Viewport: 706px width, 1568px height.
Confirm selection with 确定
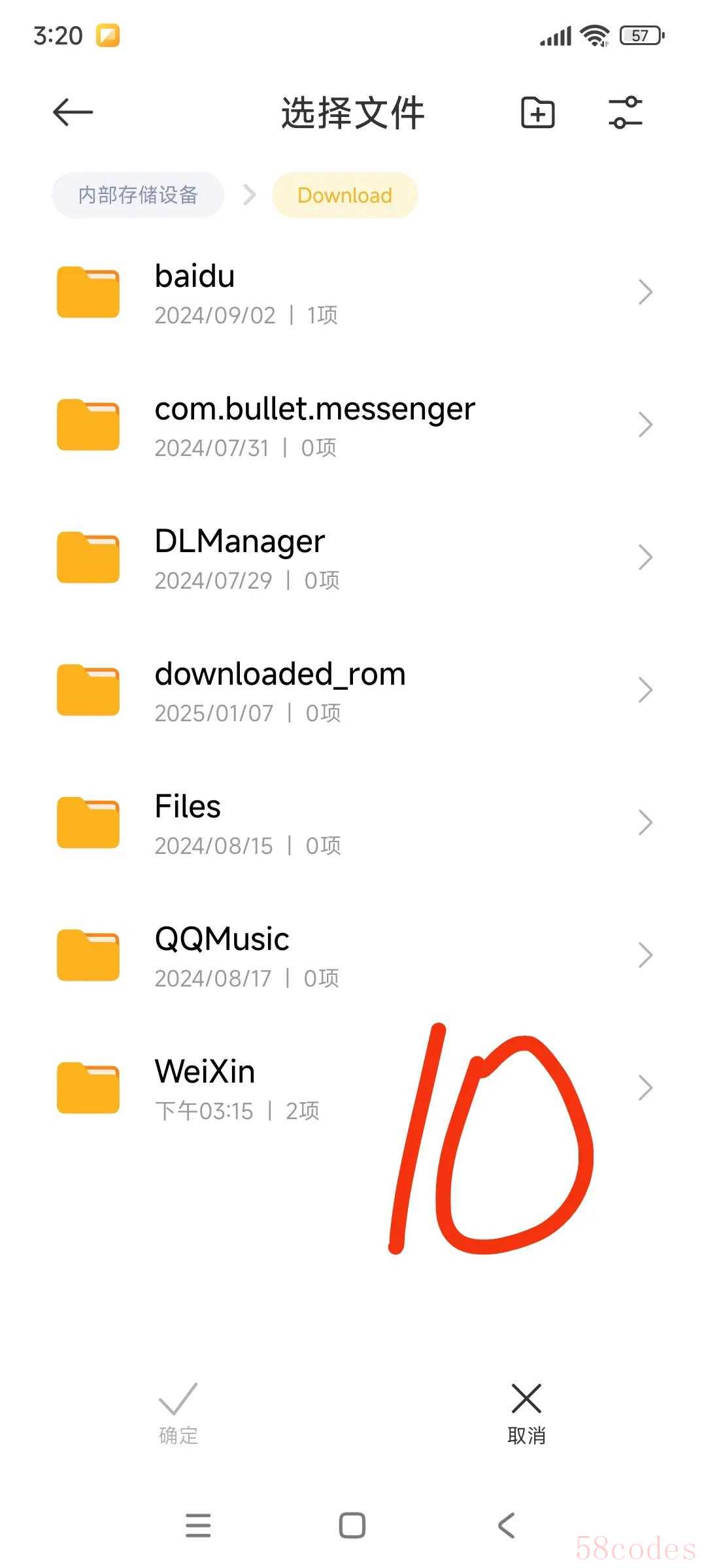pos(178,1414)
